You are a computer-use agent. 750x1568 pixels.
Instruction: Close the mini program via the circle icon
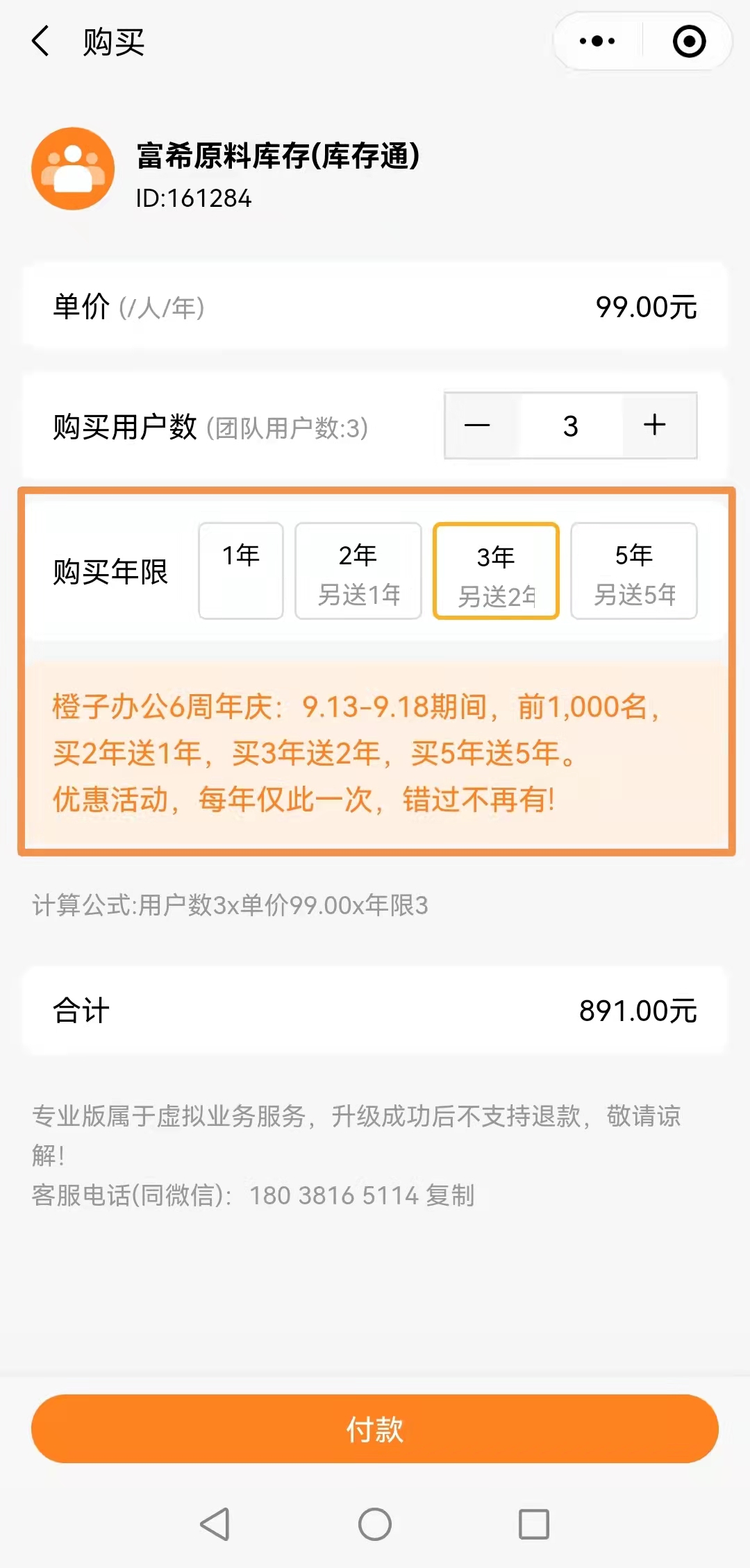(689, 42)
